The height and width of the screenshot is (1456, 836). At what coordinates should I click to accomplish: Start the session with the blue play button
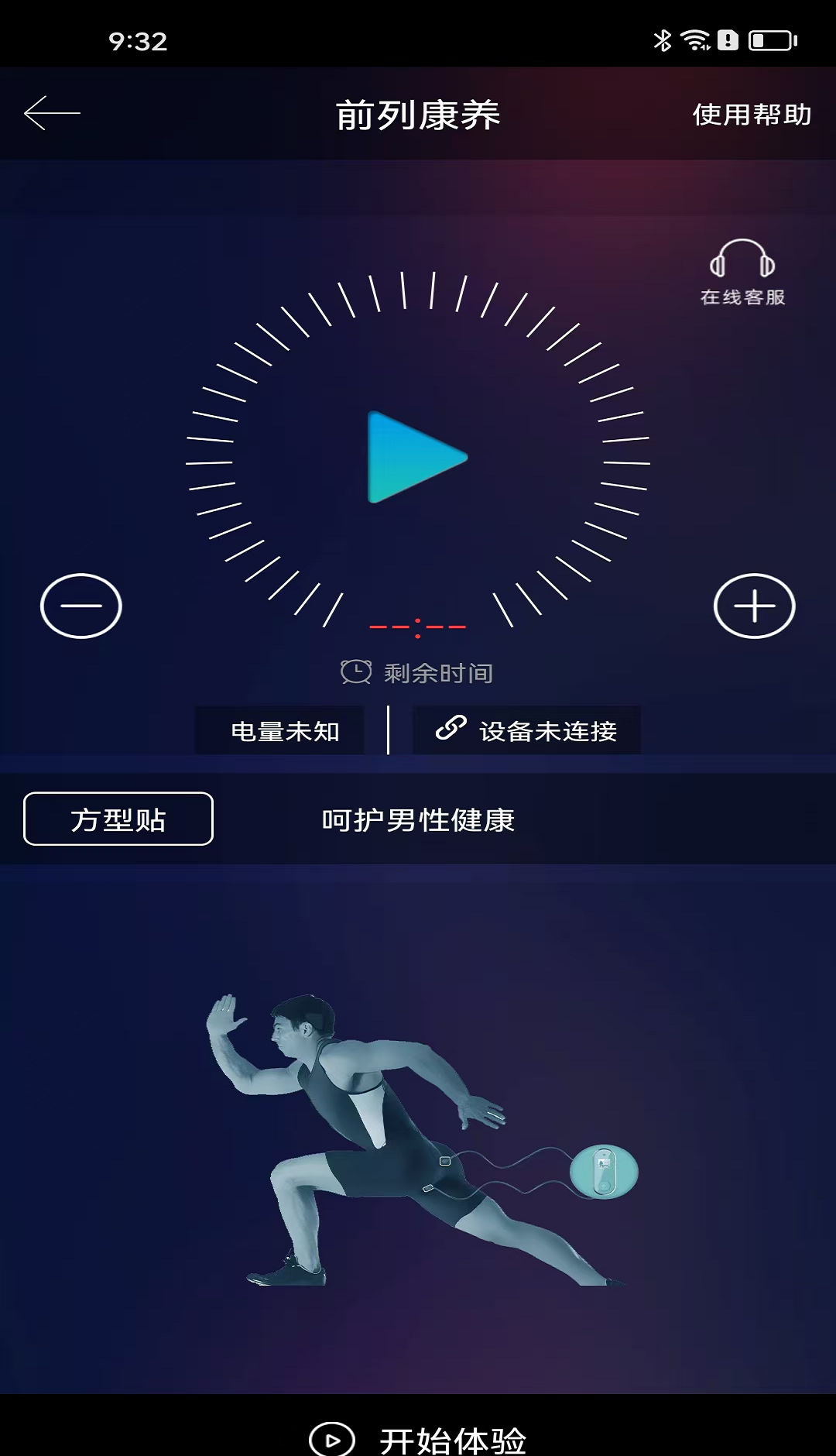[416, 458]
